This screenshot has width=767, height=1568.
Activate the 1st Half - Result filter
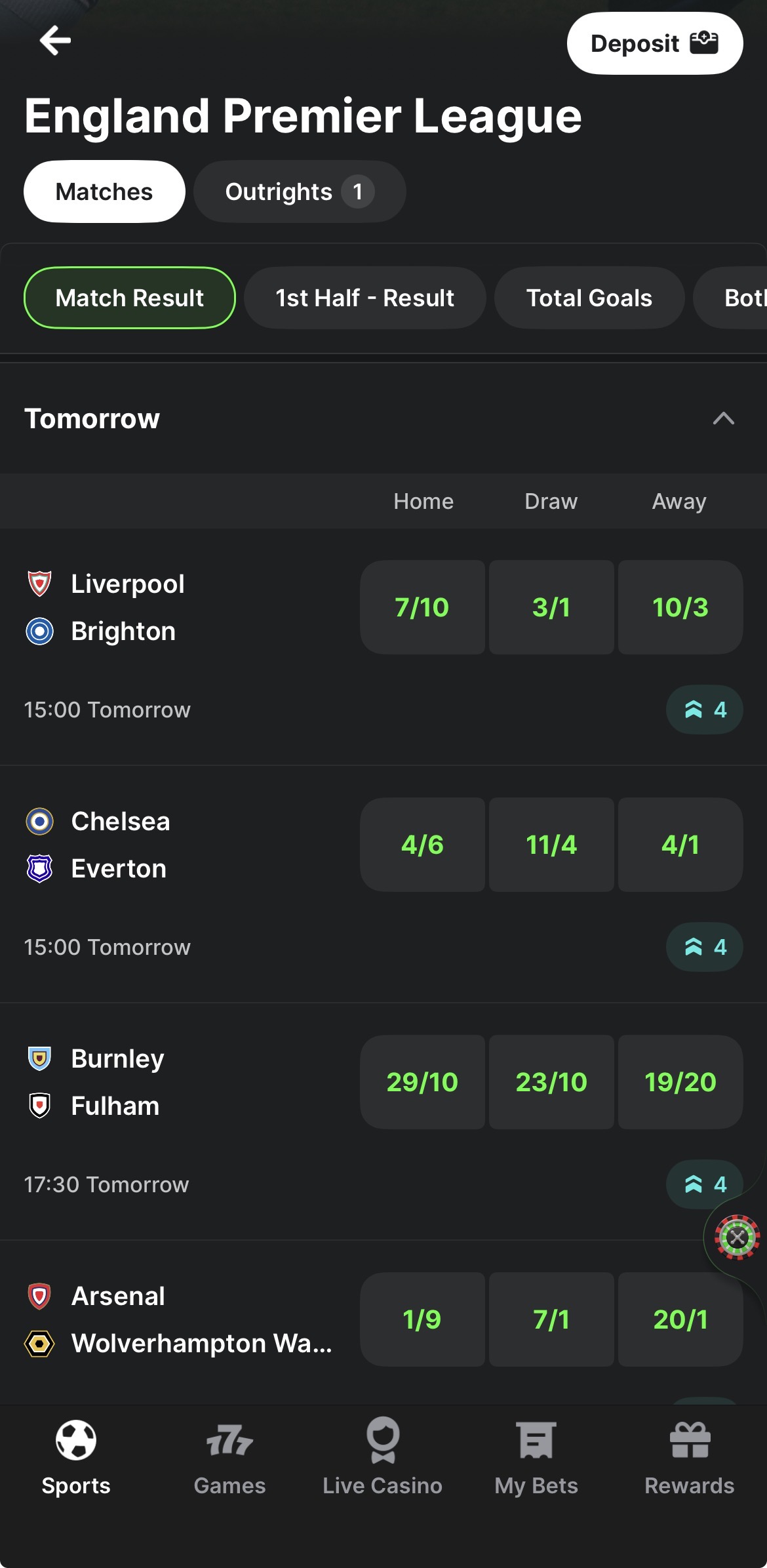(364, 298)
